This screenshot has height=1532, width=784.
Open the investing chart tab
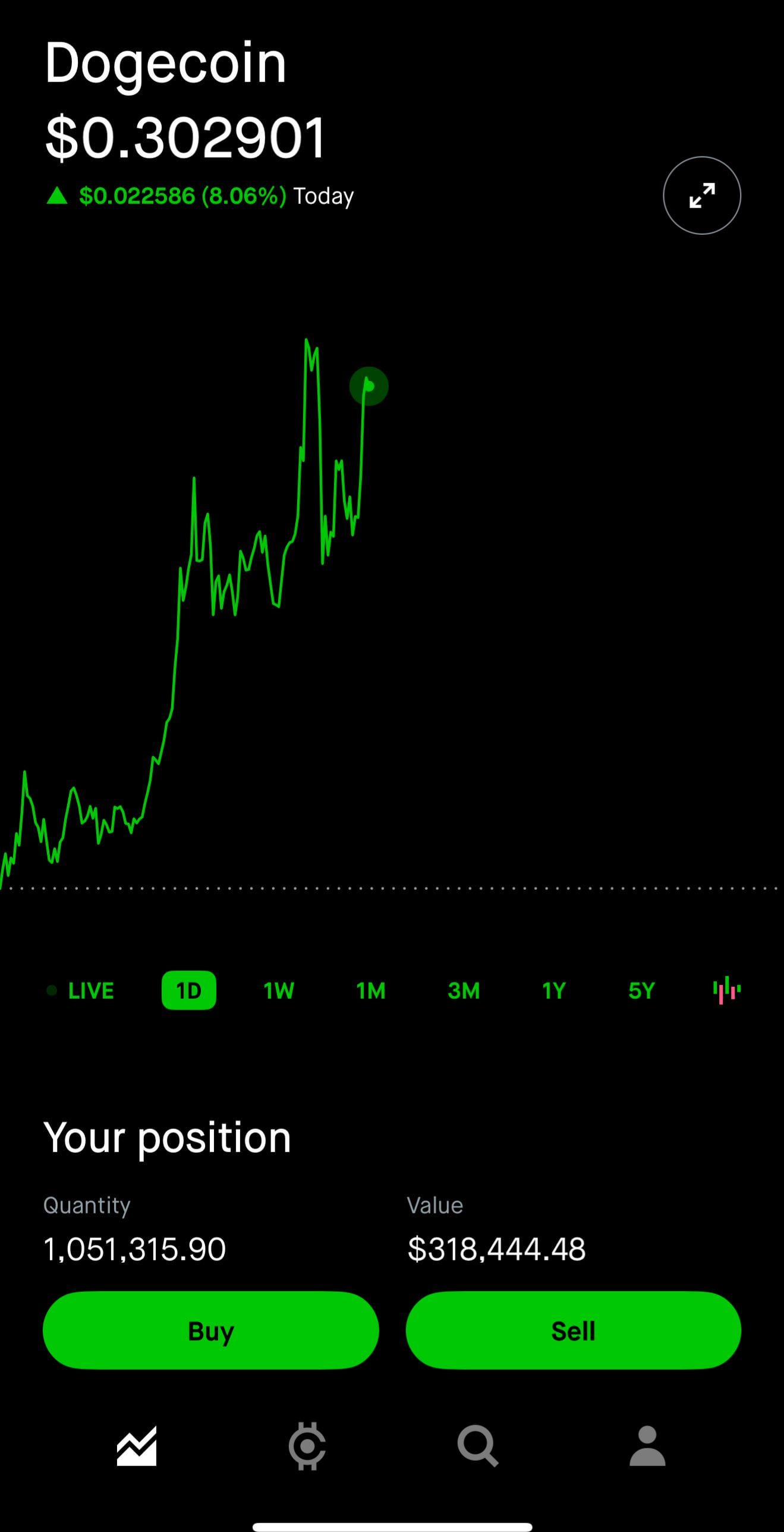(137, 1446)
